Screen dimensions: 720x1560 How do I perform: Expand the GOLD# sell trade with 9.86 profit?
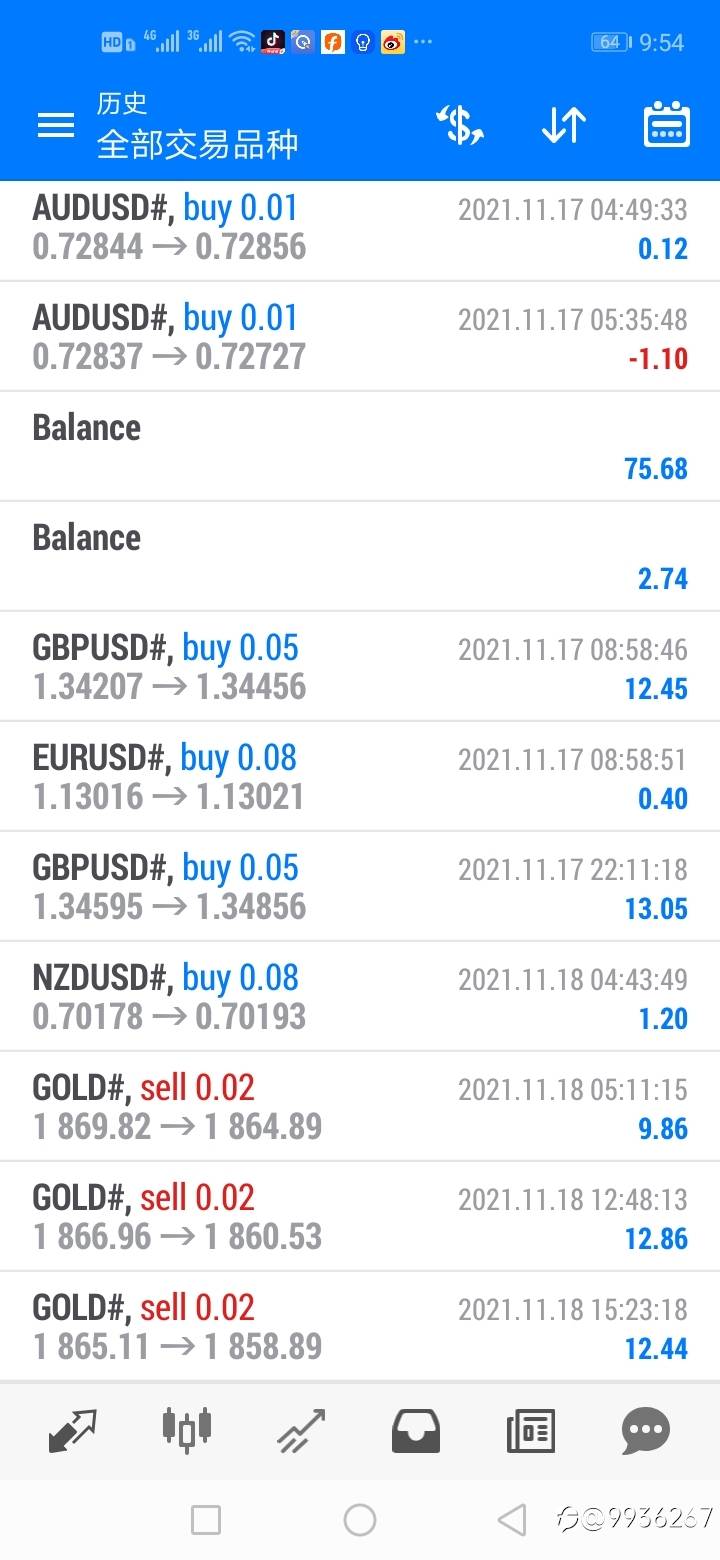tap(360, 1107)
